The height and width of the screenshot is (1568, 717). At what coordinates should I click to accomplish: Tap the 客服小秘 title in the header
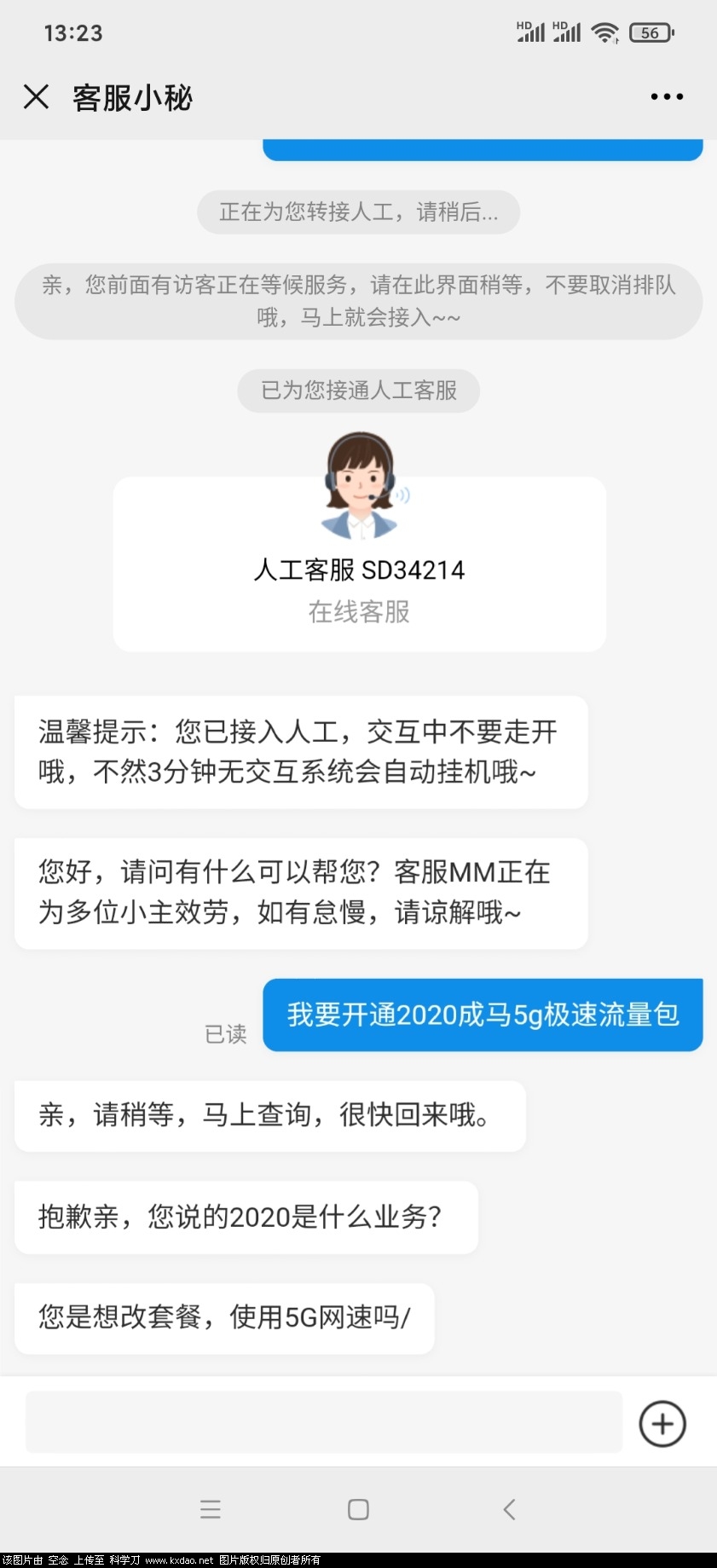(x=133, y=98)
